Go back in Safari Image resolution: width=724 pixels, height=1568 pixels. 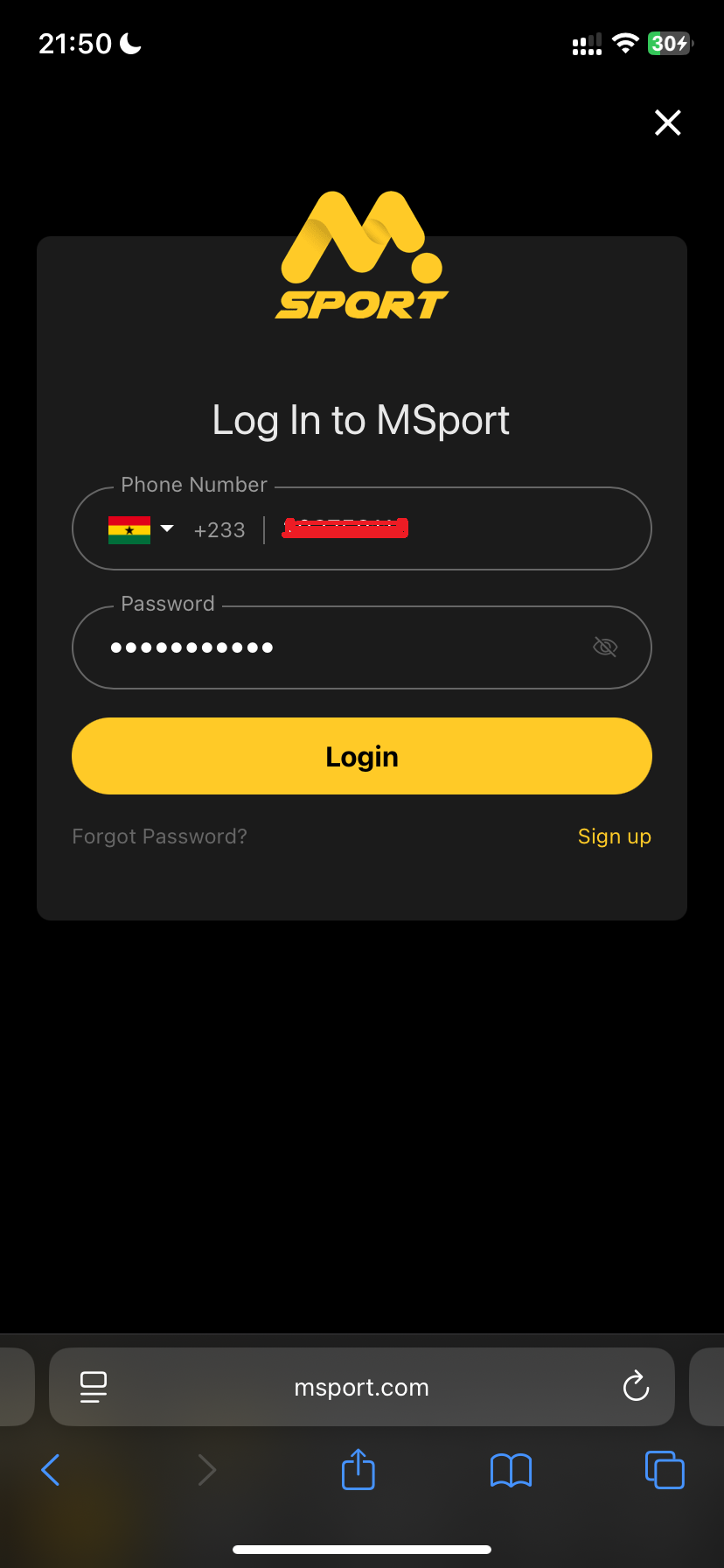point(51,1470)
